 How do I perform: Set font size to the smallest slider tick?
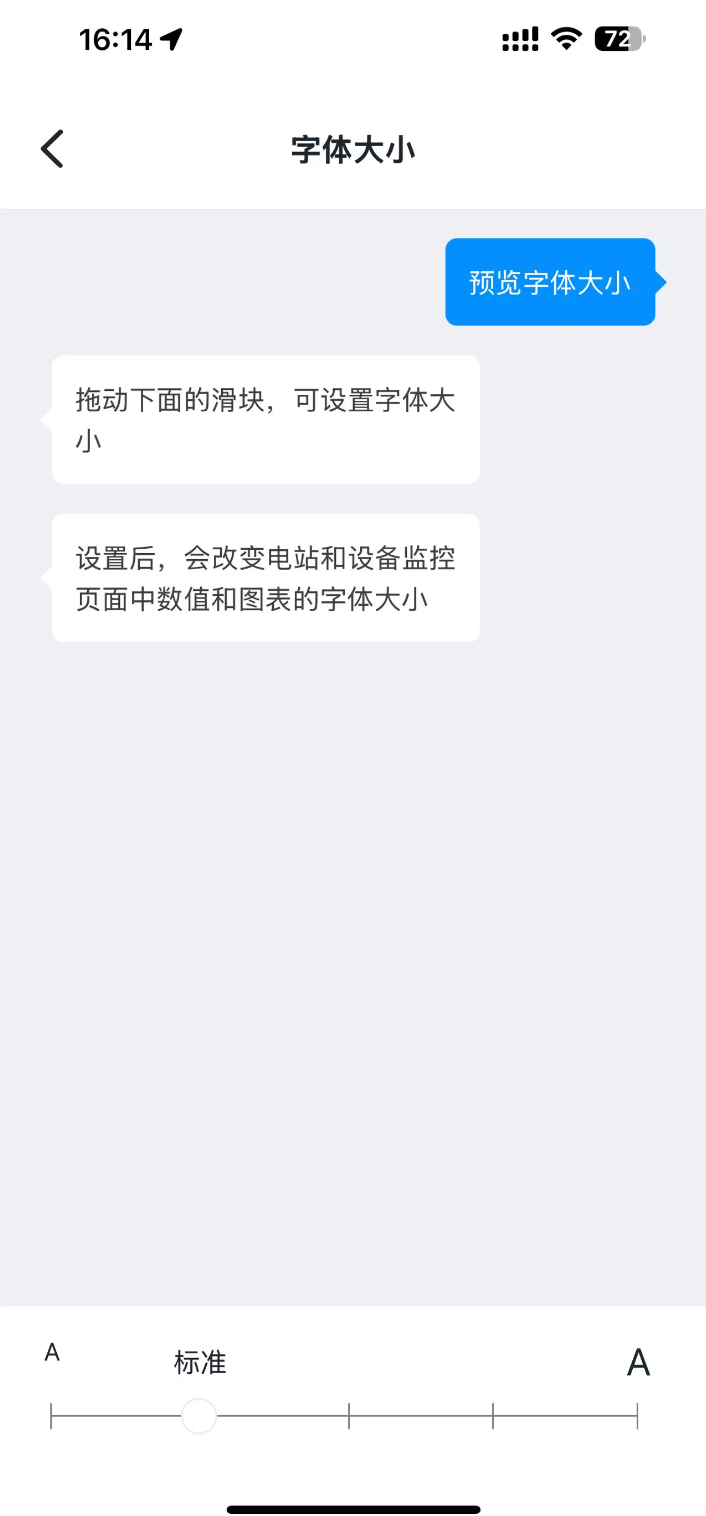click(52, 1416)
